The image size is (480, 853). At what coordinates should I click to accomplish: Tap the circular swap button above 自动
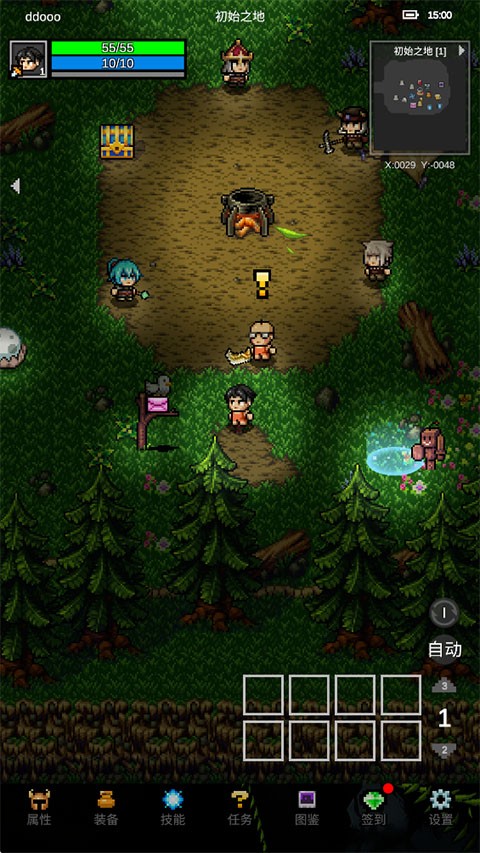click(444, 613)
